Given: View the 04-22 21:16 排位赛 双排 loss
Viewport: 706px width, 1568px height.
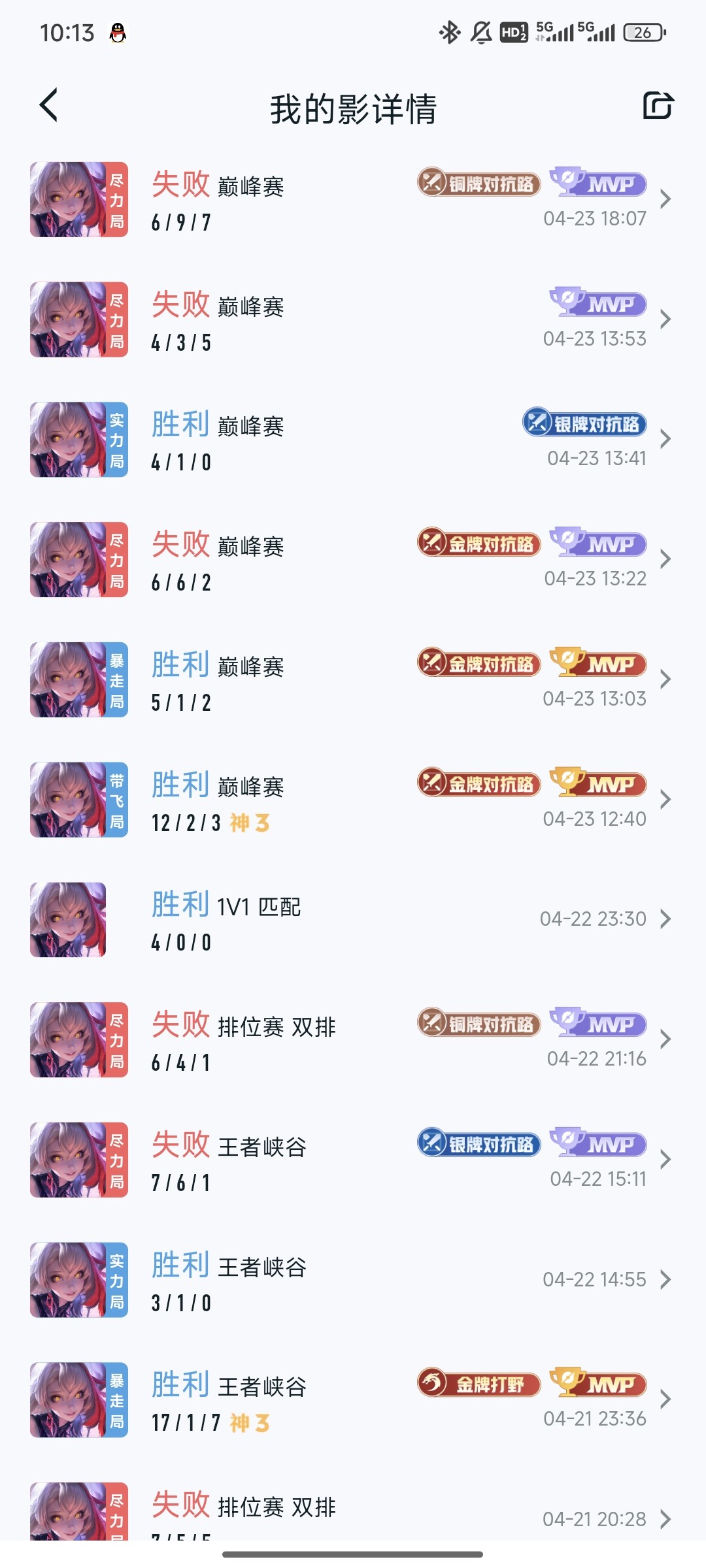Looking at the screenshot, I should (353, 1039).
